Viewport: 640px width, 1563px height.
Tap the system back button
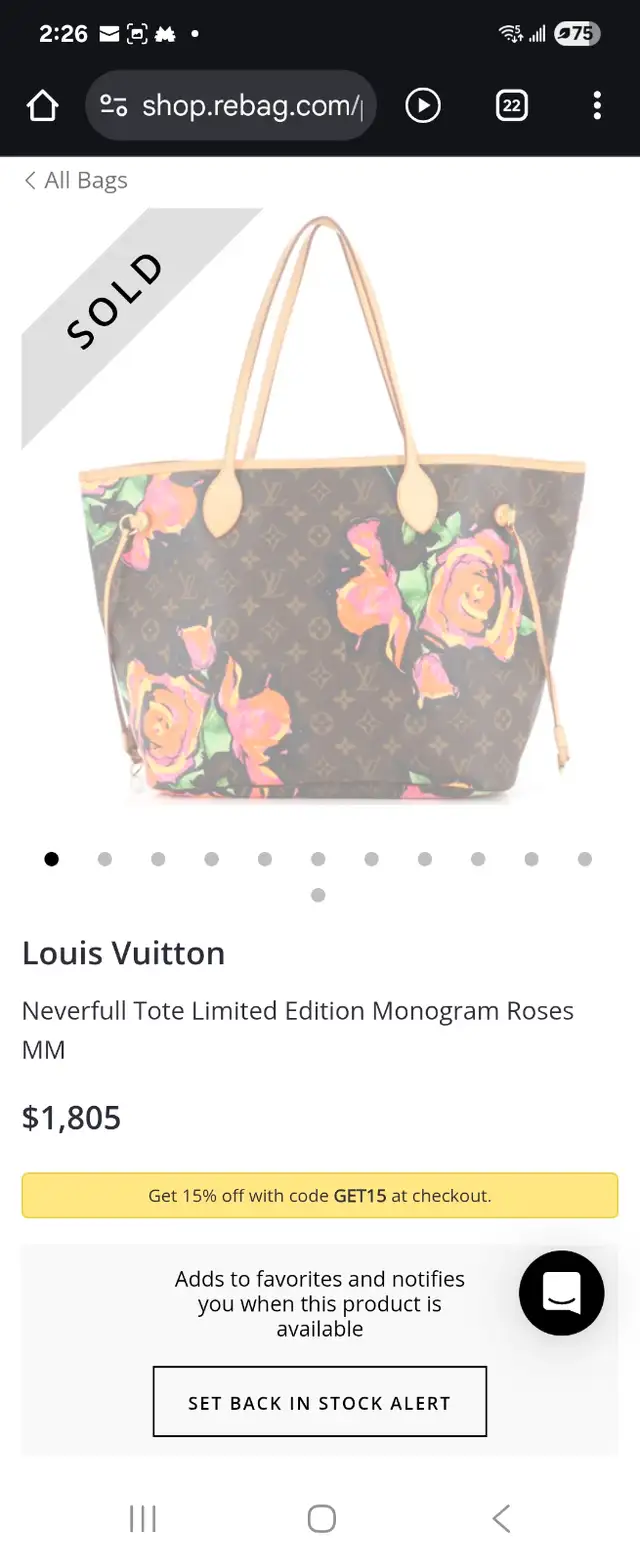point(501,1518)
